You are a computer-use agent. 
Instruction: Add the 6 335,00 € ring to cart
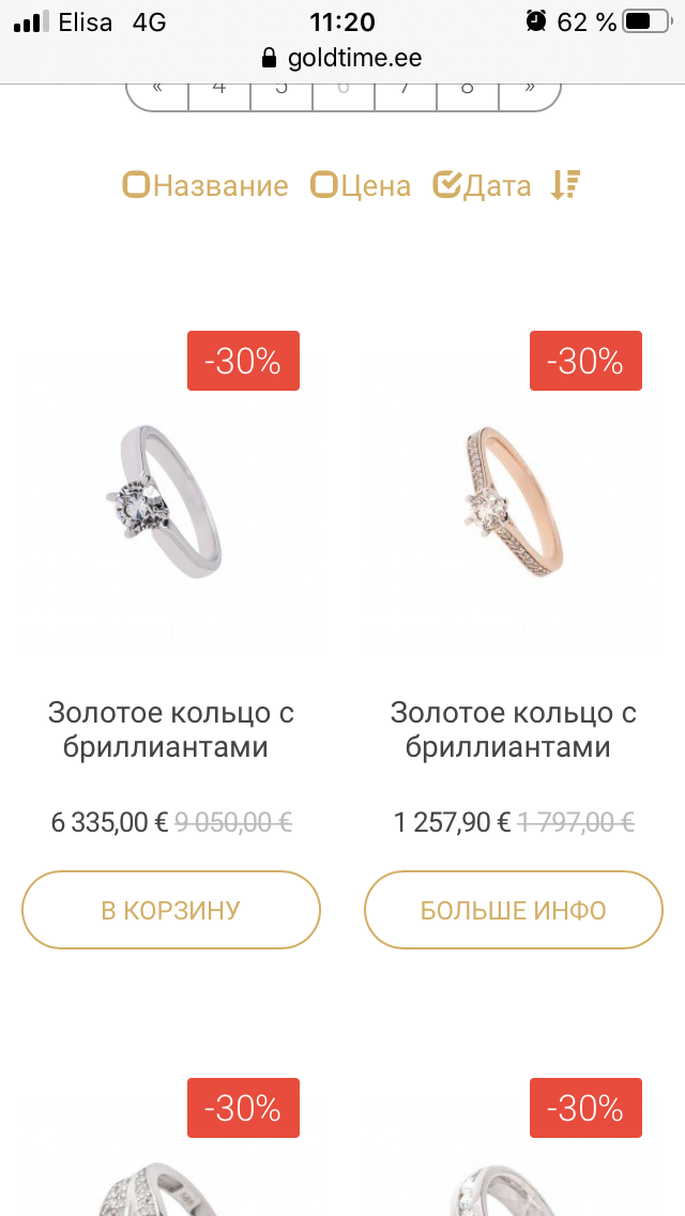[x=171, y=910]
